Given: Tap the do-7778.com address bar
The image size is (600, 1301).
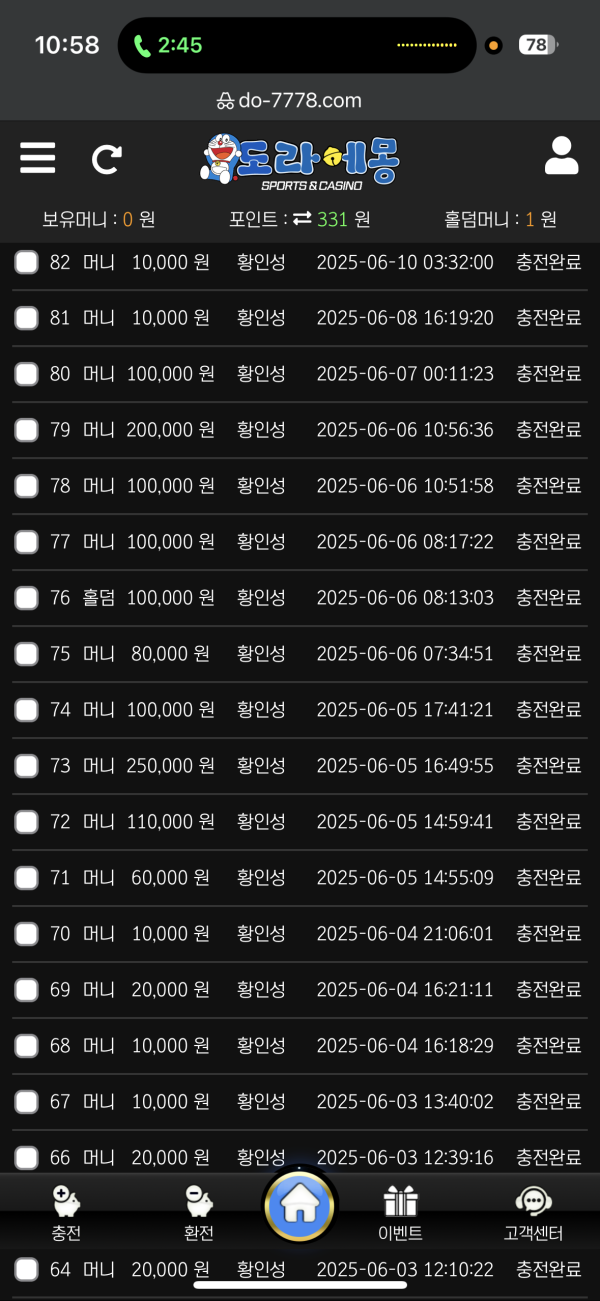Looking at the screenshot, I should (x=290, y=101).
